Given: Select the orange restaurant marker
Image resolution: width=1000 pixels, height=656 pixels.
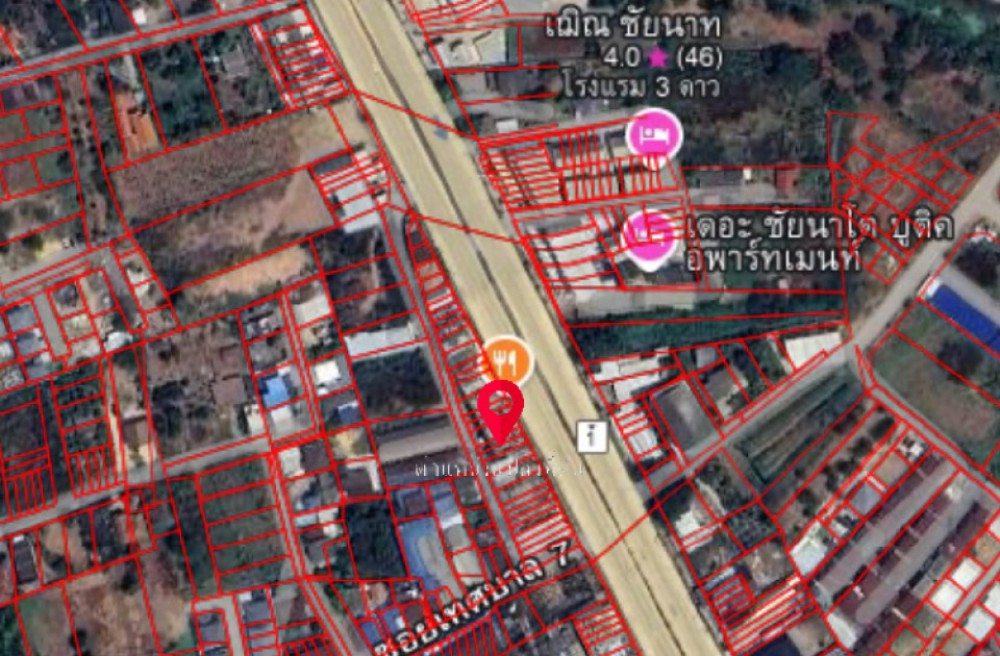Looking at the screenshot, I should click(x=508, y=360).
